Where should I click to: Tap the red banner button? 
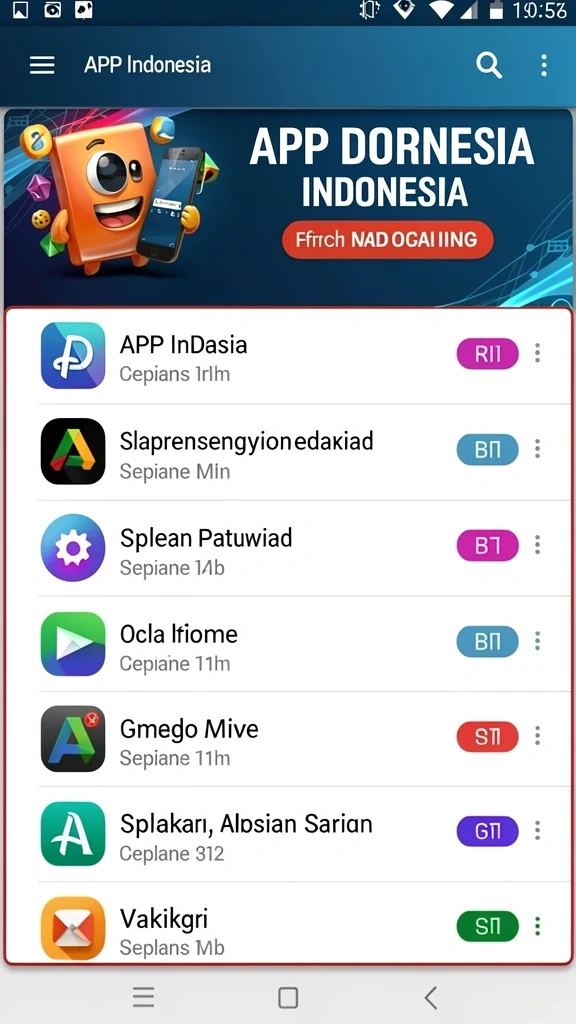[388, 240]
